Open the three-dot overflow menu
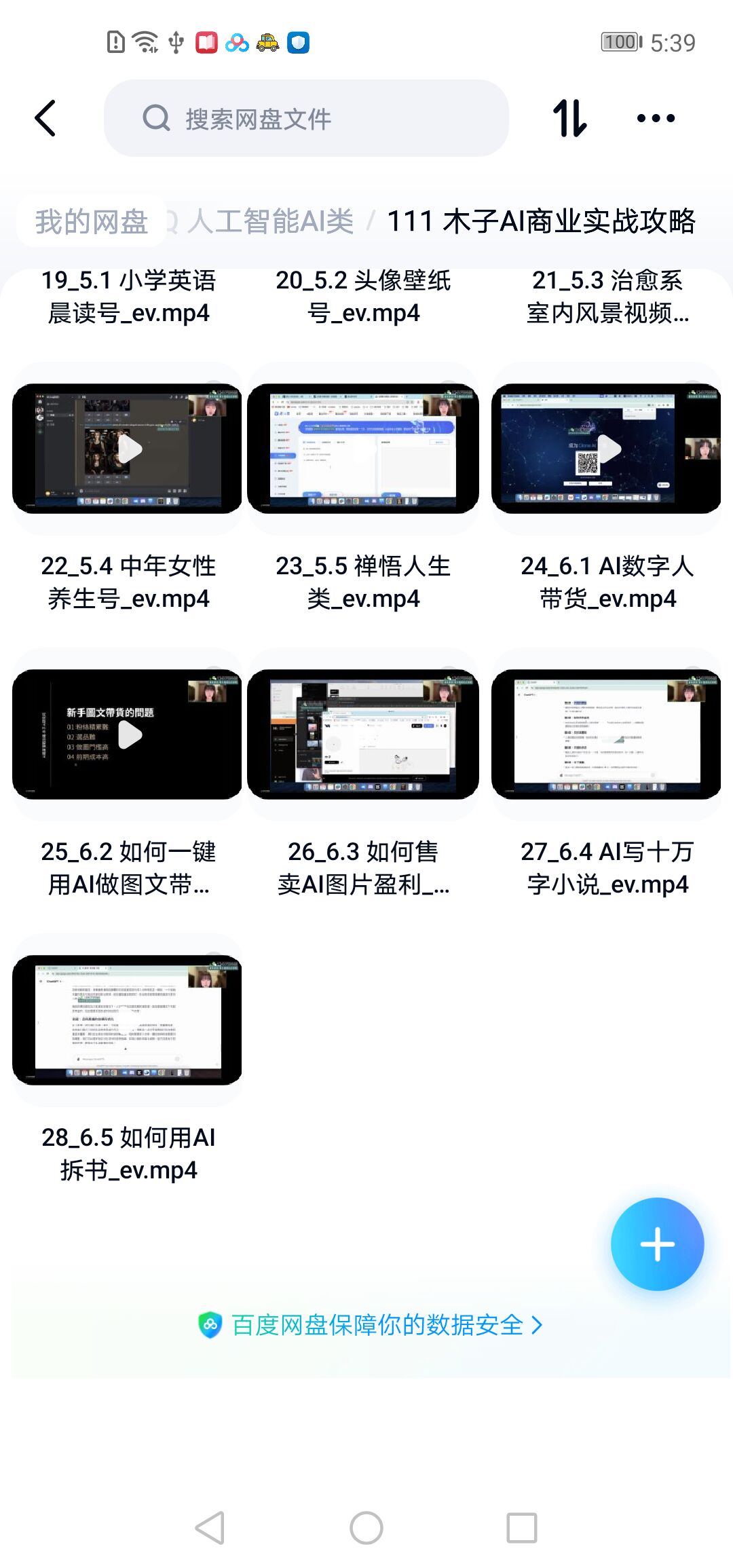The image size is (733, 1568). pyautogui.click(x=656, y=118)
